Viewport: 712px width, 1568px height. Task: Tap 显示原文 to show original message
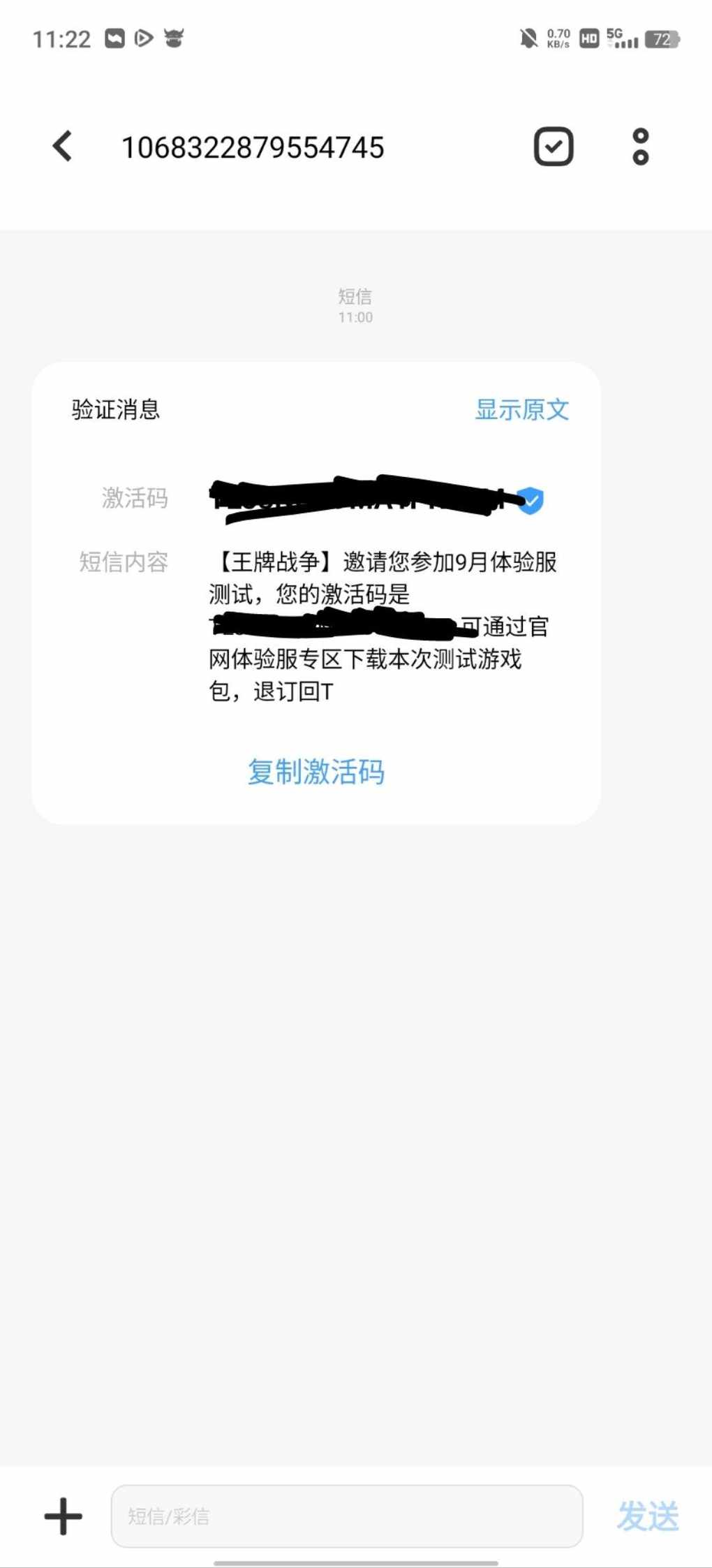(522, 409)
